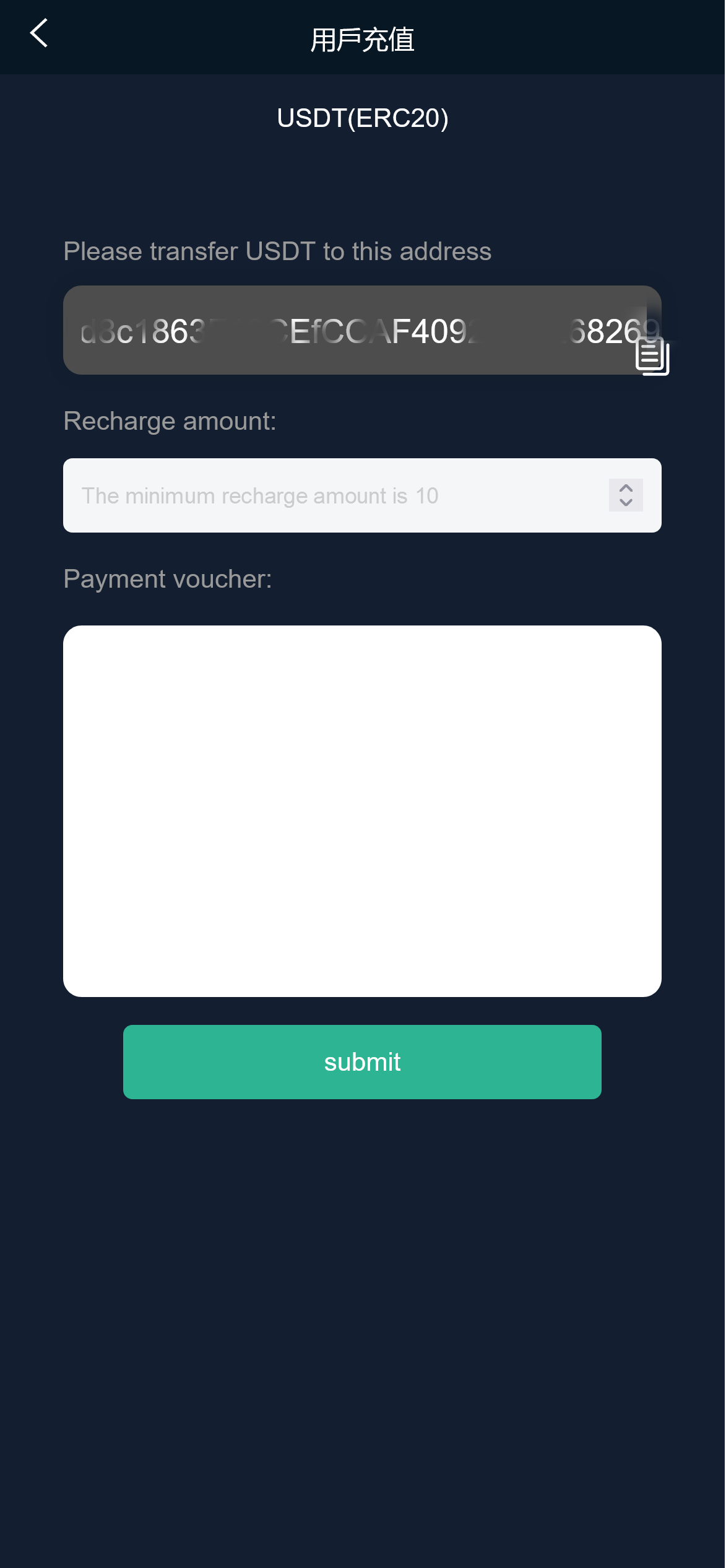The height and width of the screenshot is (1568, 726).
Task: Upload a payment voucher image
Action: [x=362, y=811]
